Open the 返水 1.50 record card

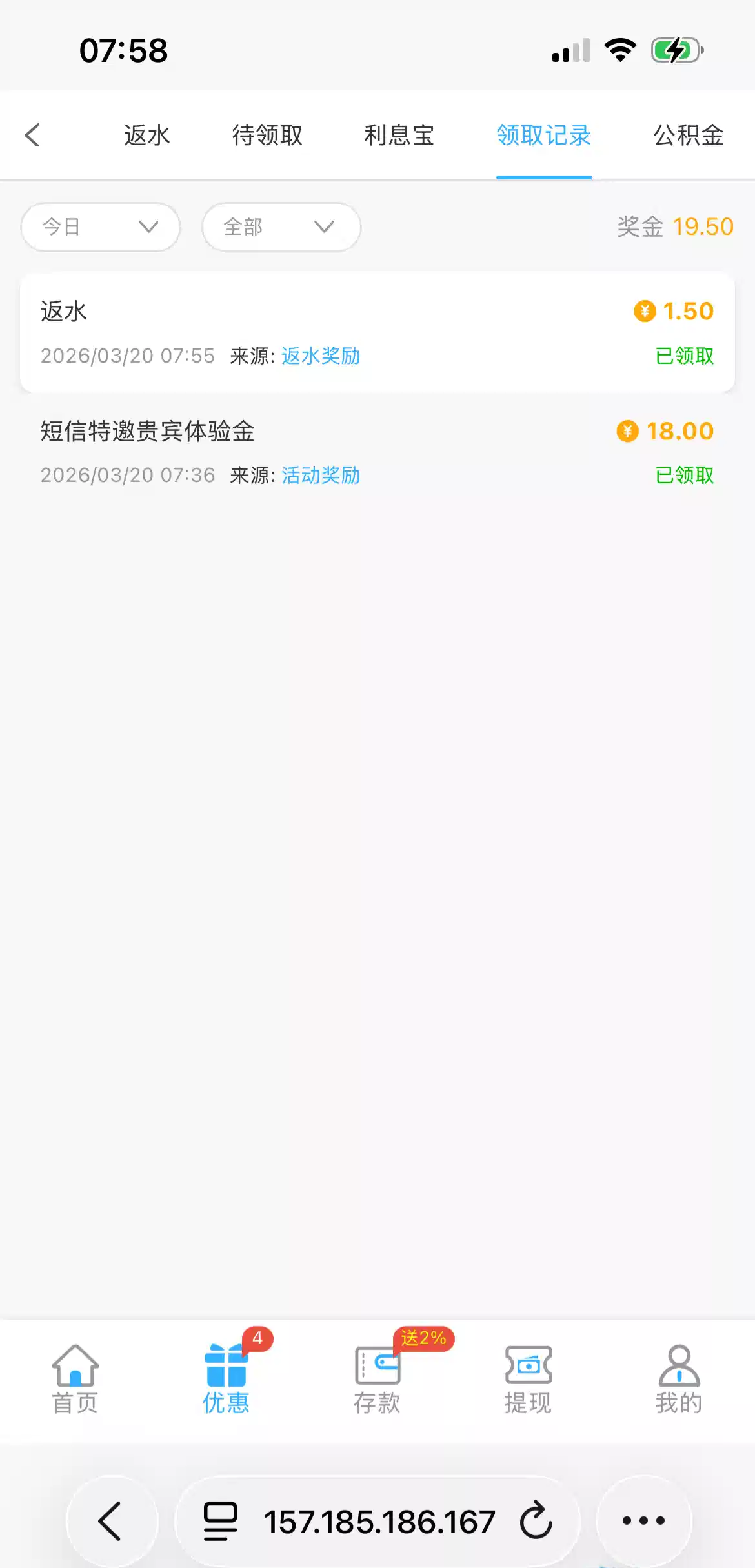(x=377, y=332)
